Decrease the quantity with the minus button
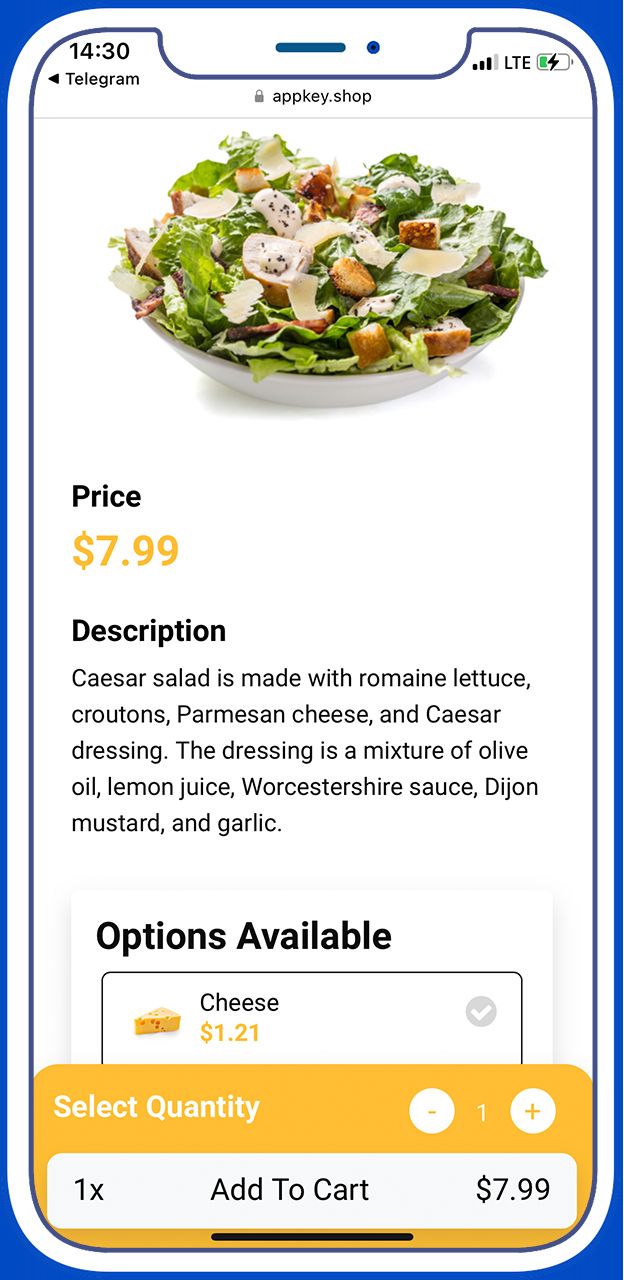The width and height of the screenshot is (624, 1280). [432, 1111]
